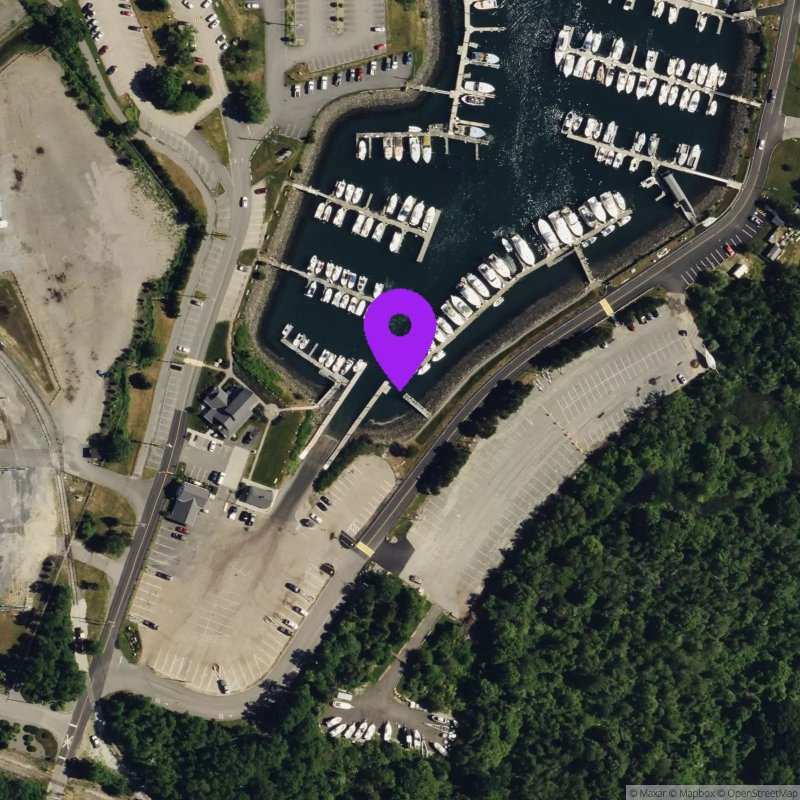800x800 pixels.
Task: Tap the purple location pin on the map
Action: (x=400, y=331)
